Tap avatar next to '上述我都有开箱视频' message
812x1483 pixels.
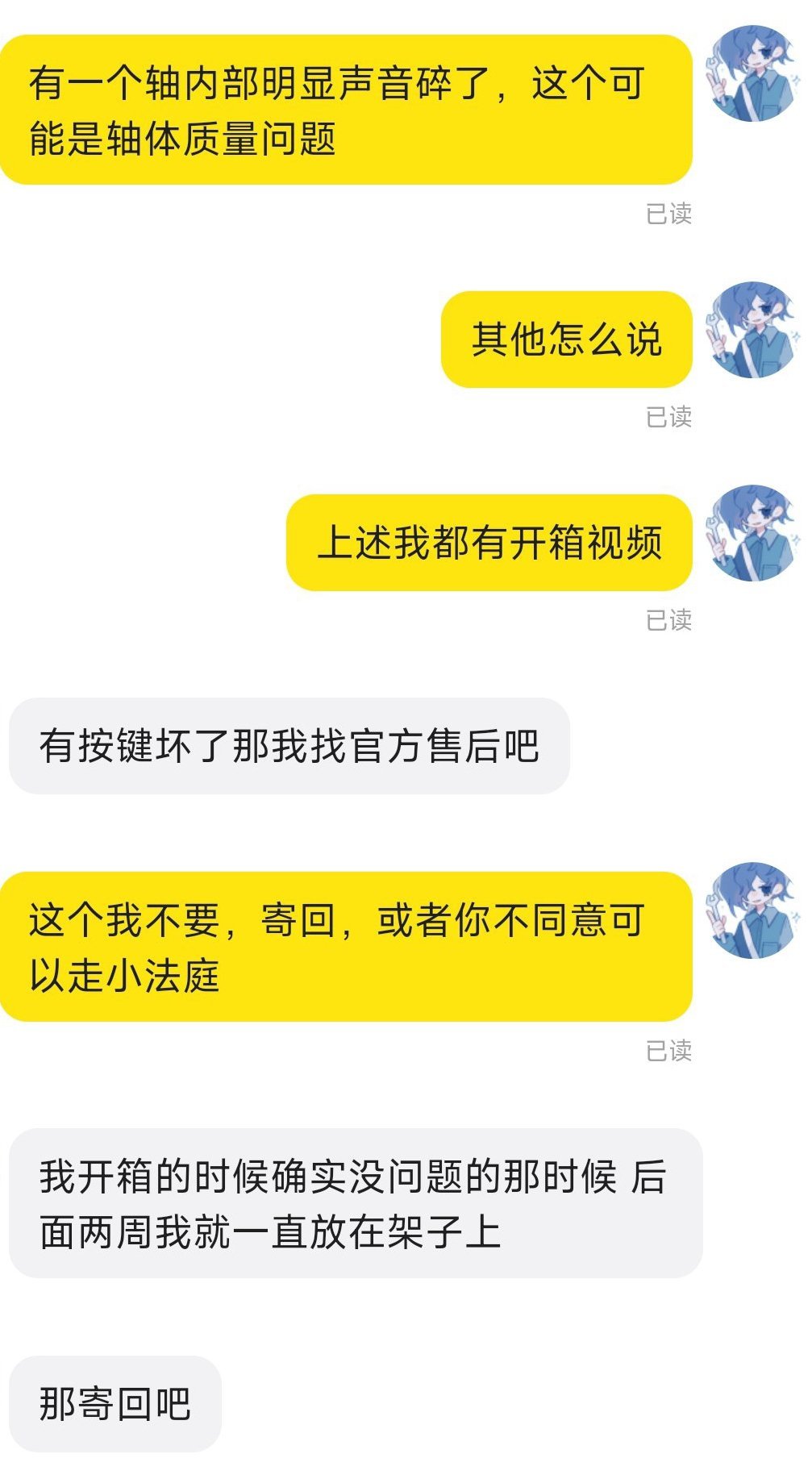(x=753, y=533)
